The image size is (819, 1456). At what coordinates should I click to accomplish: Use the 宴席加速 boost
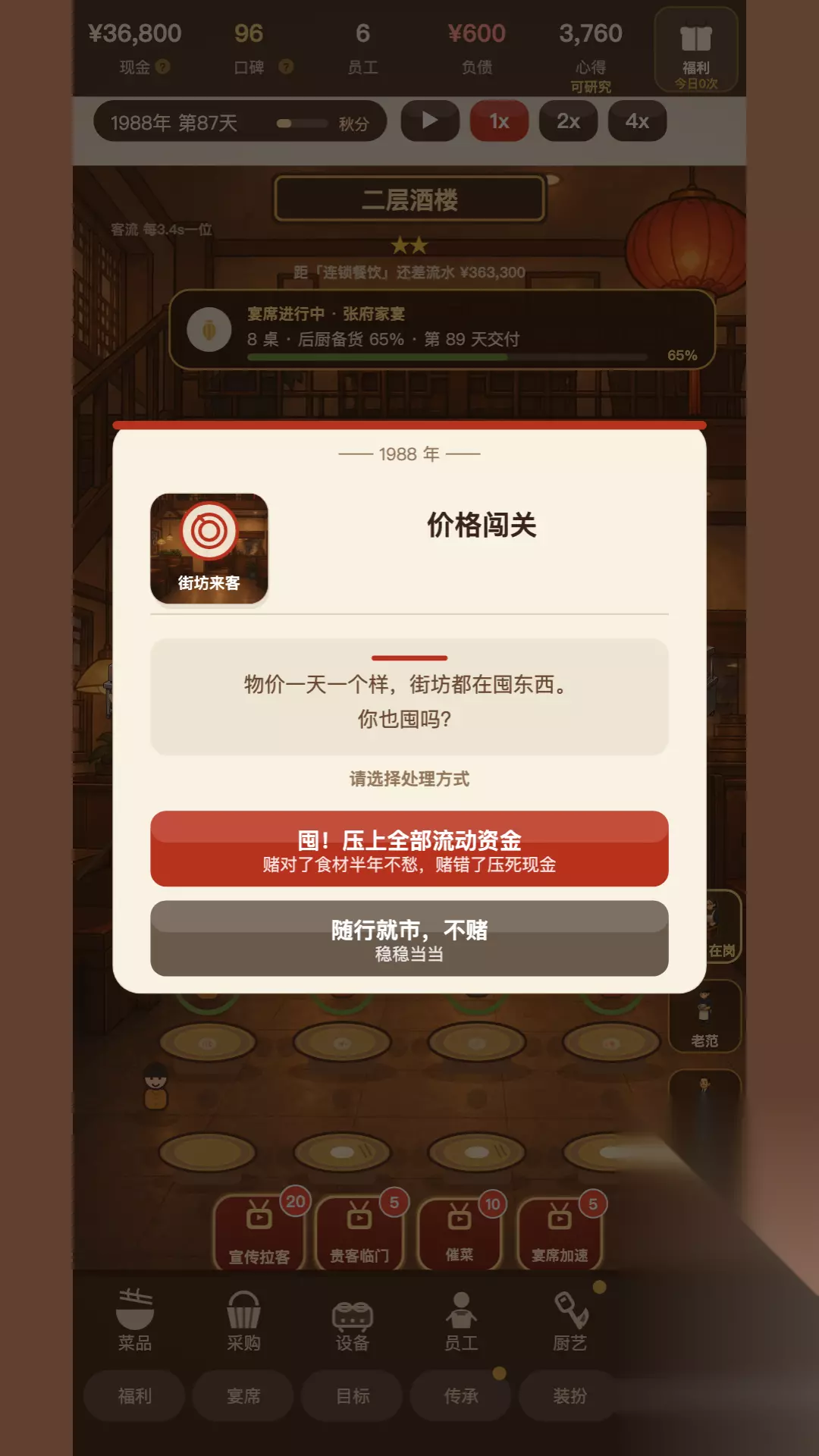click(560, 1232)
